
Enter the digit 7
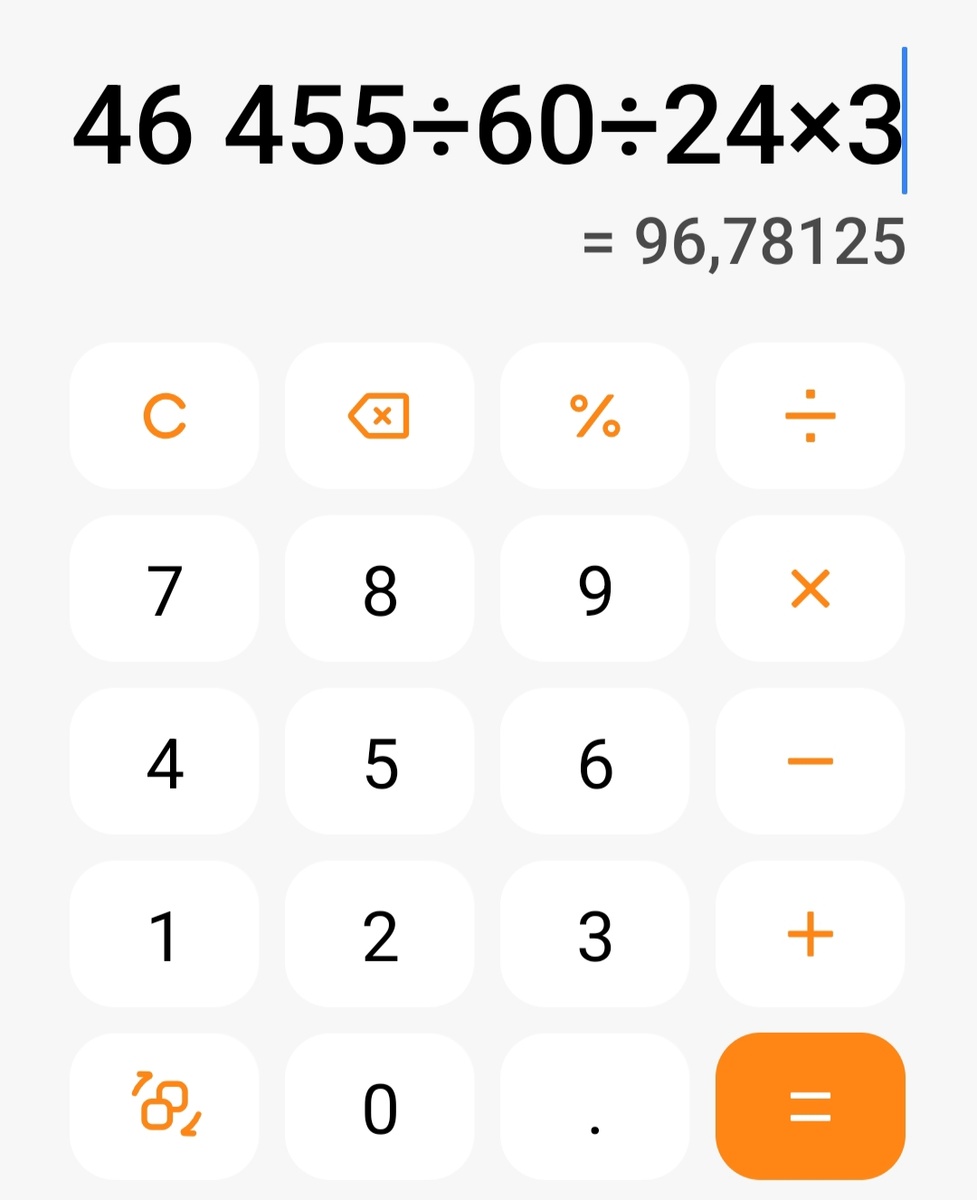point(164,589)
